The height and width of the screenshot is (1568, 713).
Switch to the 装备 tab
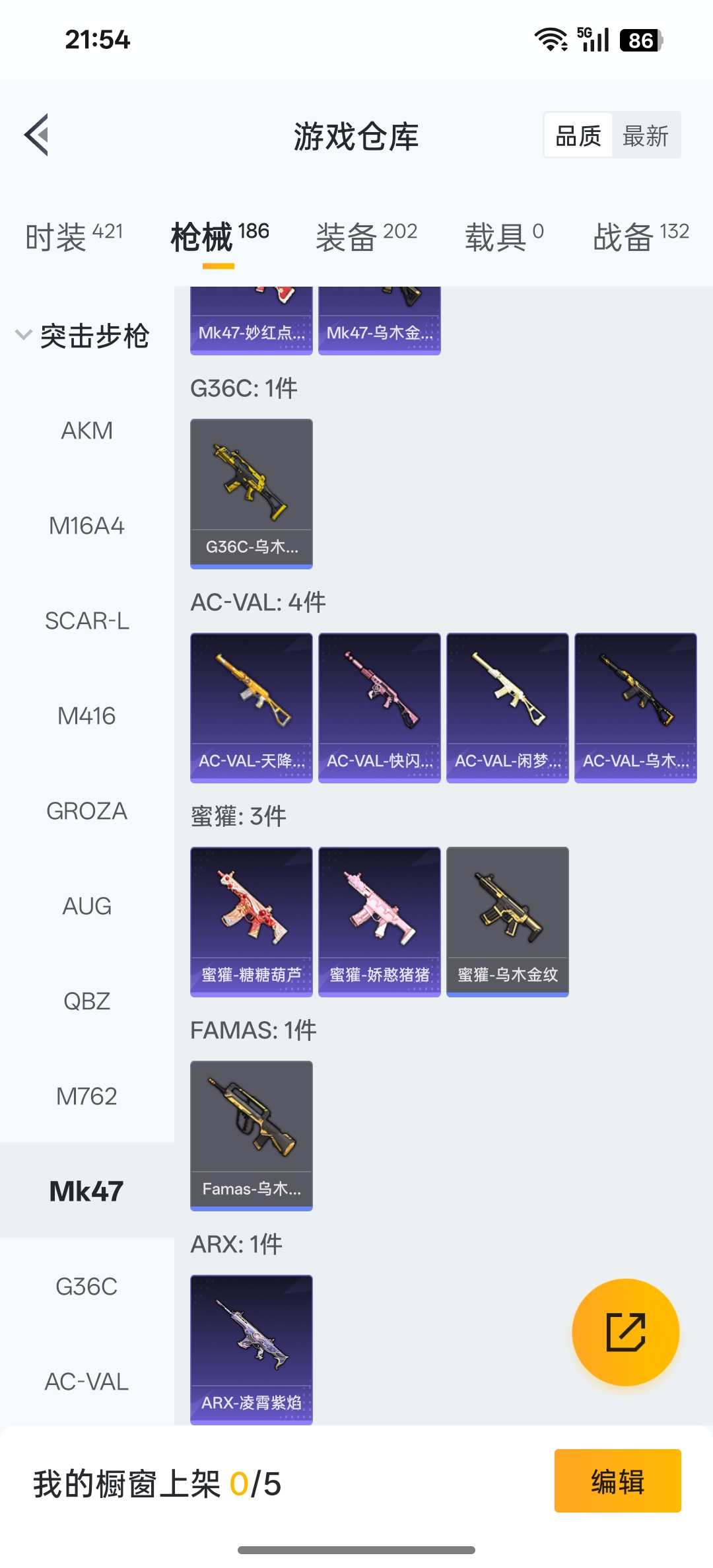coord(366,236)
